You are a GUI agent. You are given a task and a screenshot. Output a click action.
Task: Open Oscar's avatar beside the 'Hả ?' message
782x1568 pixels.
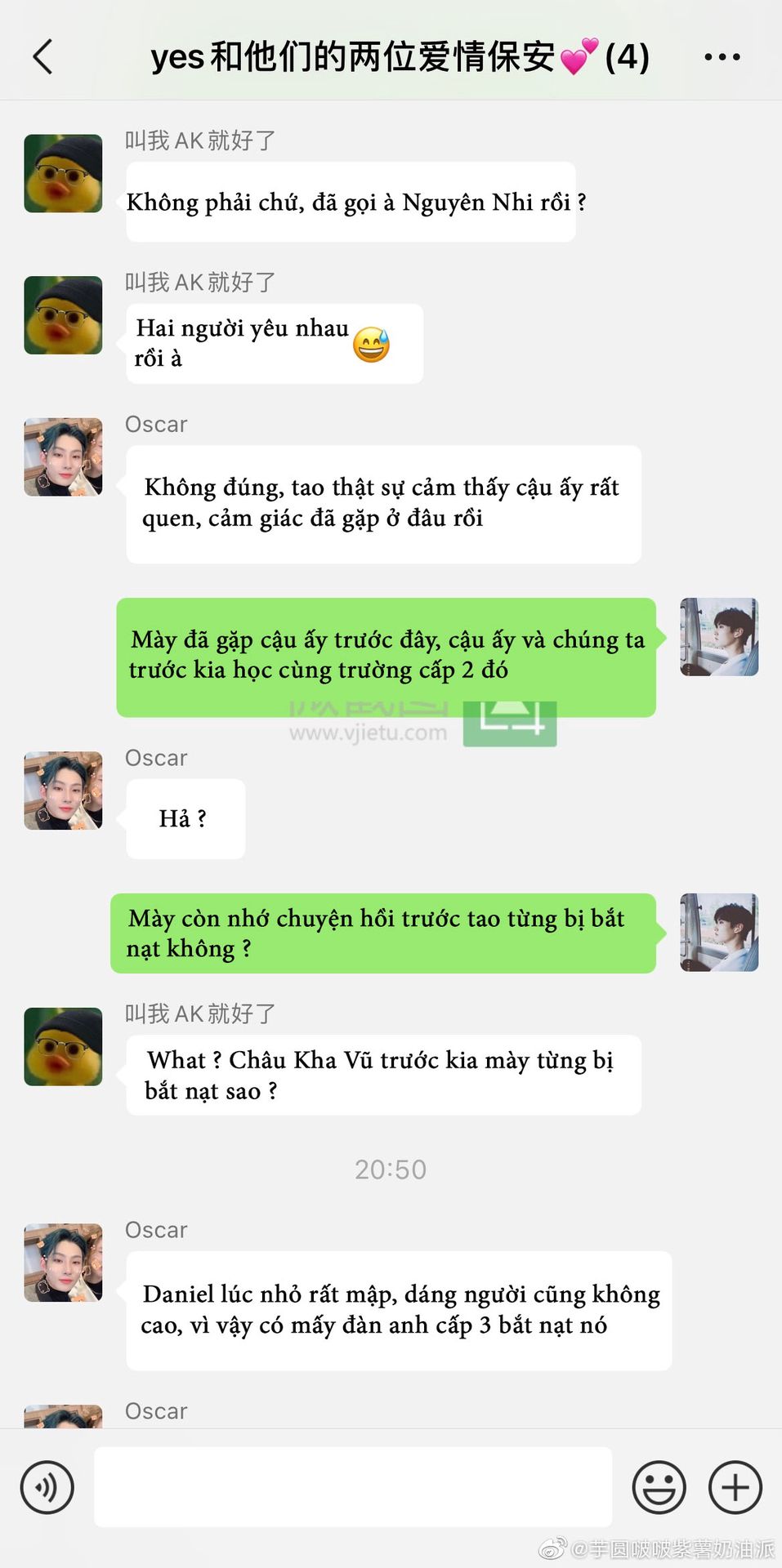pyautogui.click(x=63, y=791)
